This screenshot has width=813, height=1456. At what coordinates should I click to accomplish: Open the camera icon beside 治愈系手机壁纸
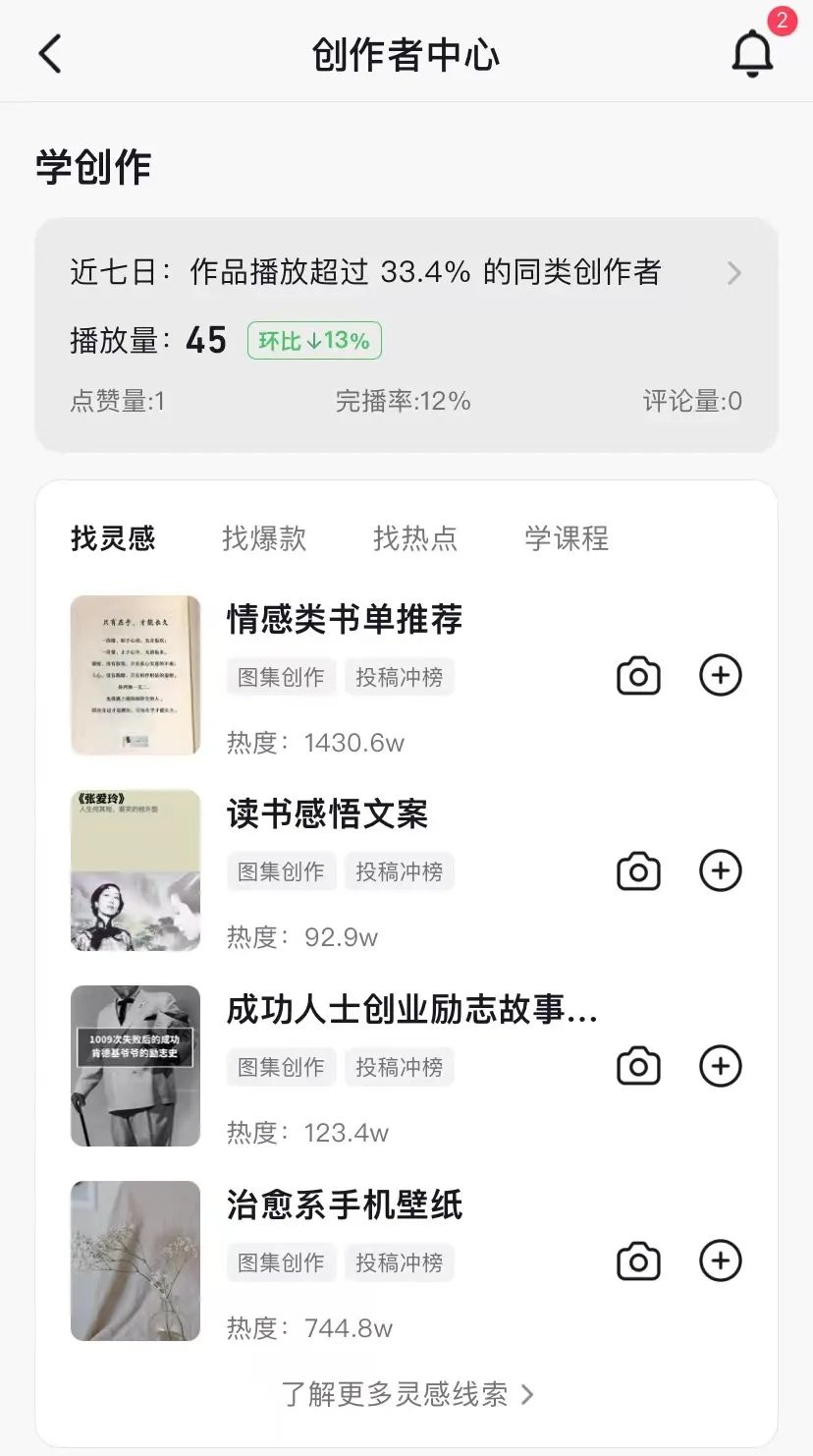coord(638,1261)
